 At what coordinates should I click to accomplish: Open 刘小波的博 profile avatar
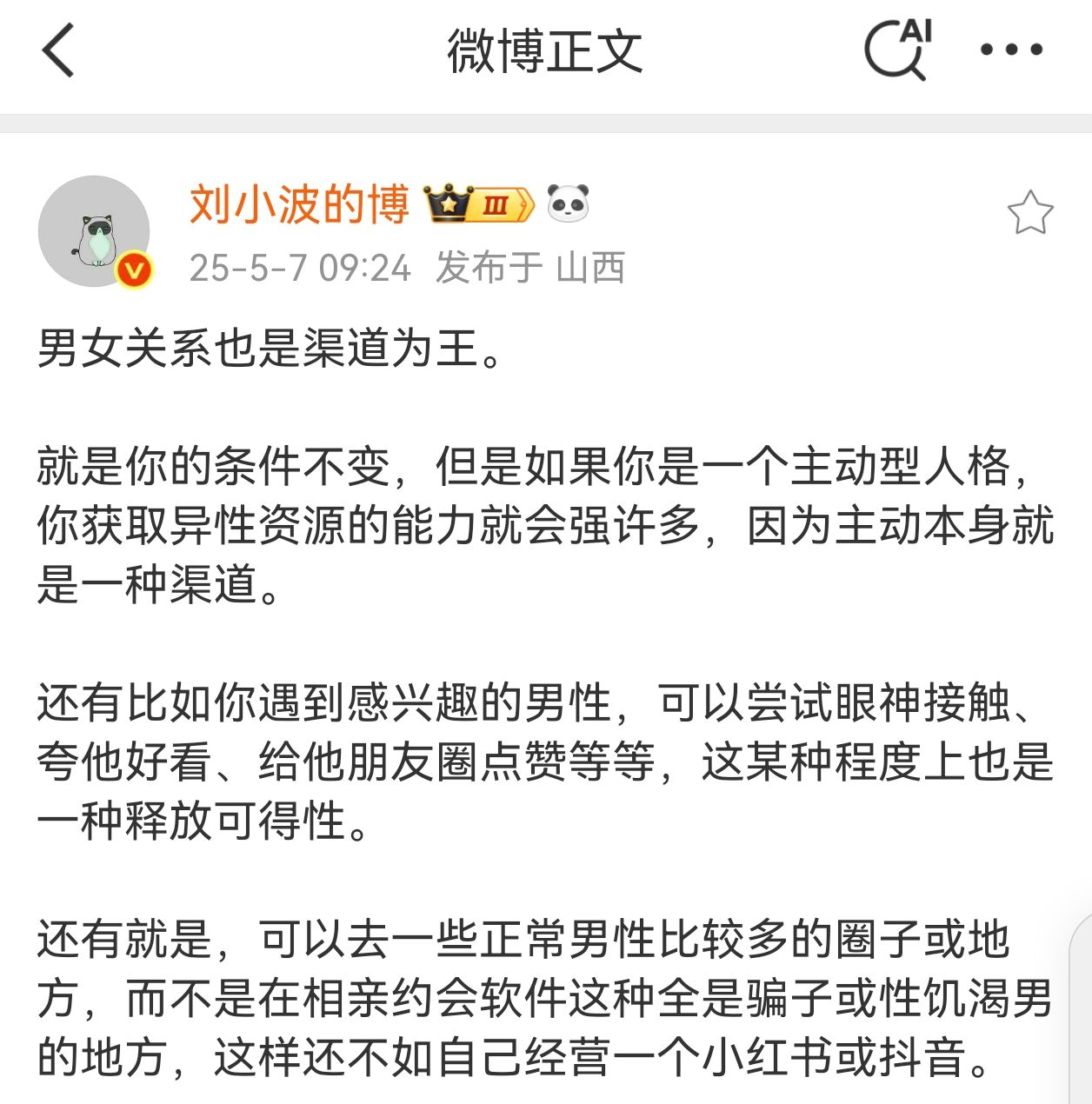click(94, 231)
